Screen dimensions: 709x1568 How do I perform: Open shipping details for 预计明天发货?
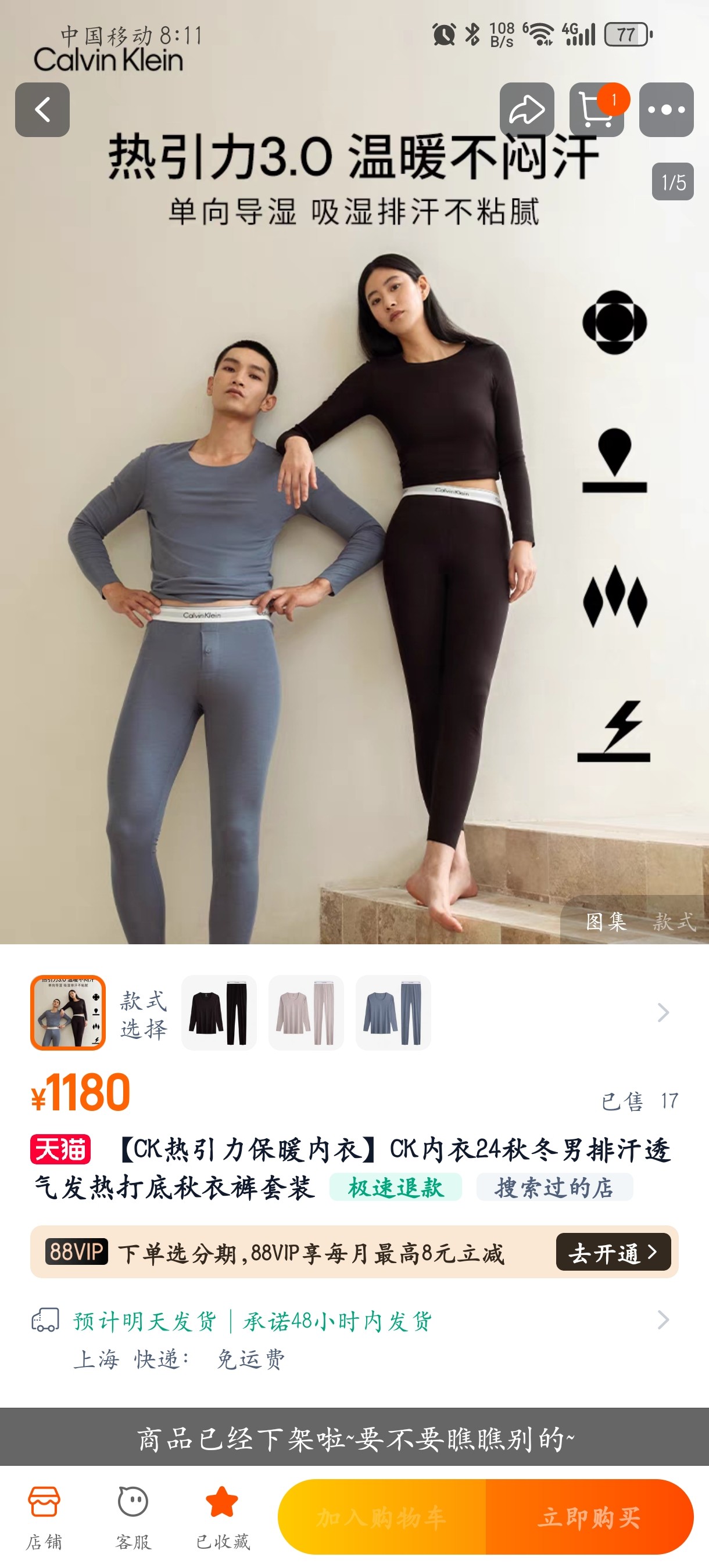point(663,1319)
